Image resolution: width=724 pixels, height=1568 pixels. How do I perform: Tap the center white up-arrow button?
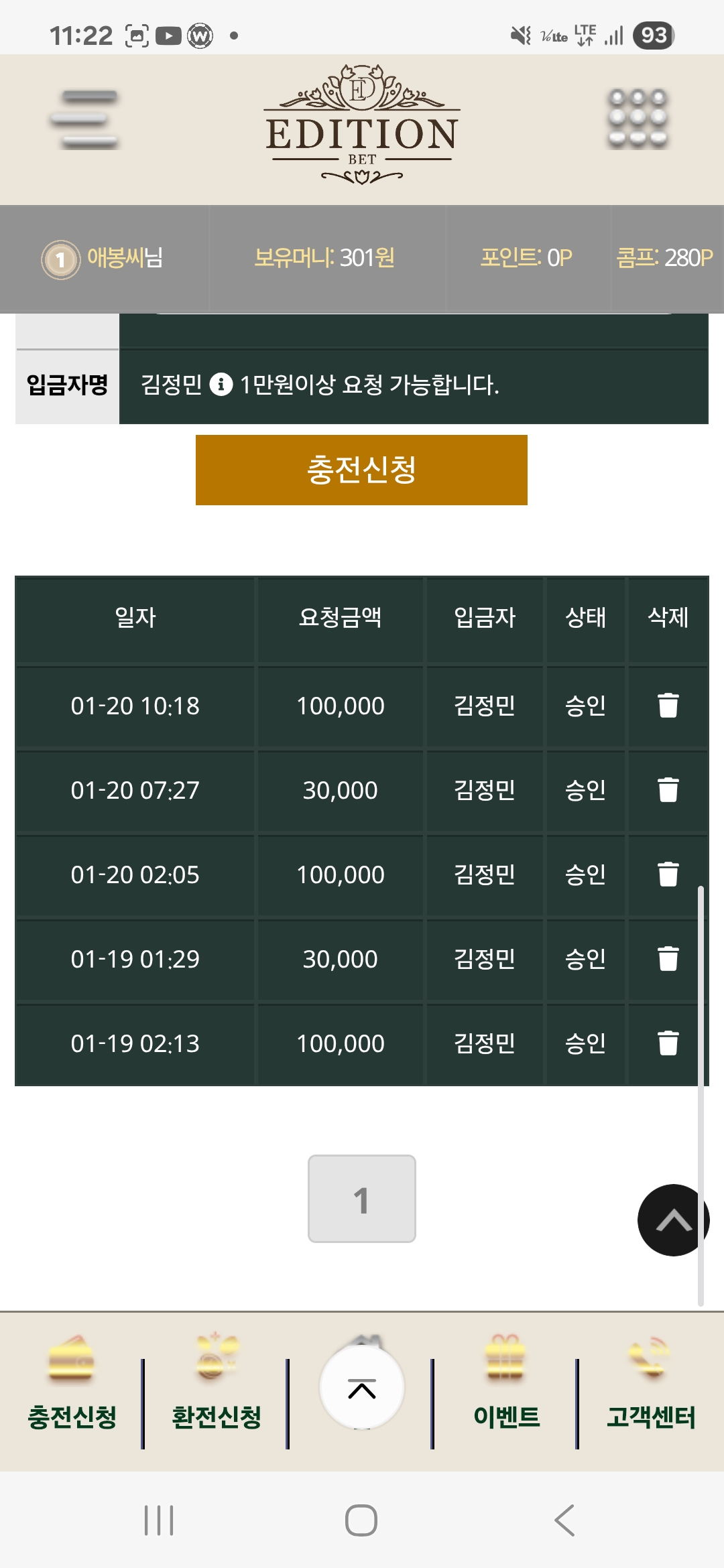point(362,1388)
